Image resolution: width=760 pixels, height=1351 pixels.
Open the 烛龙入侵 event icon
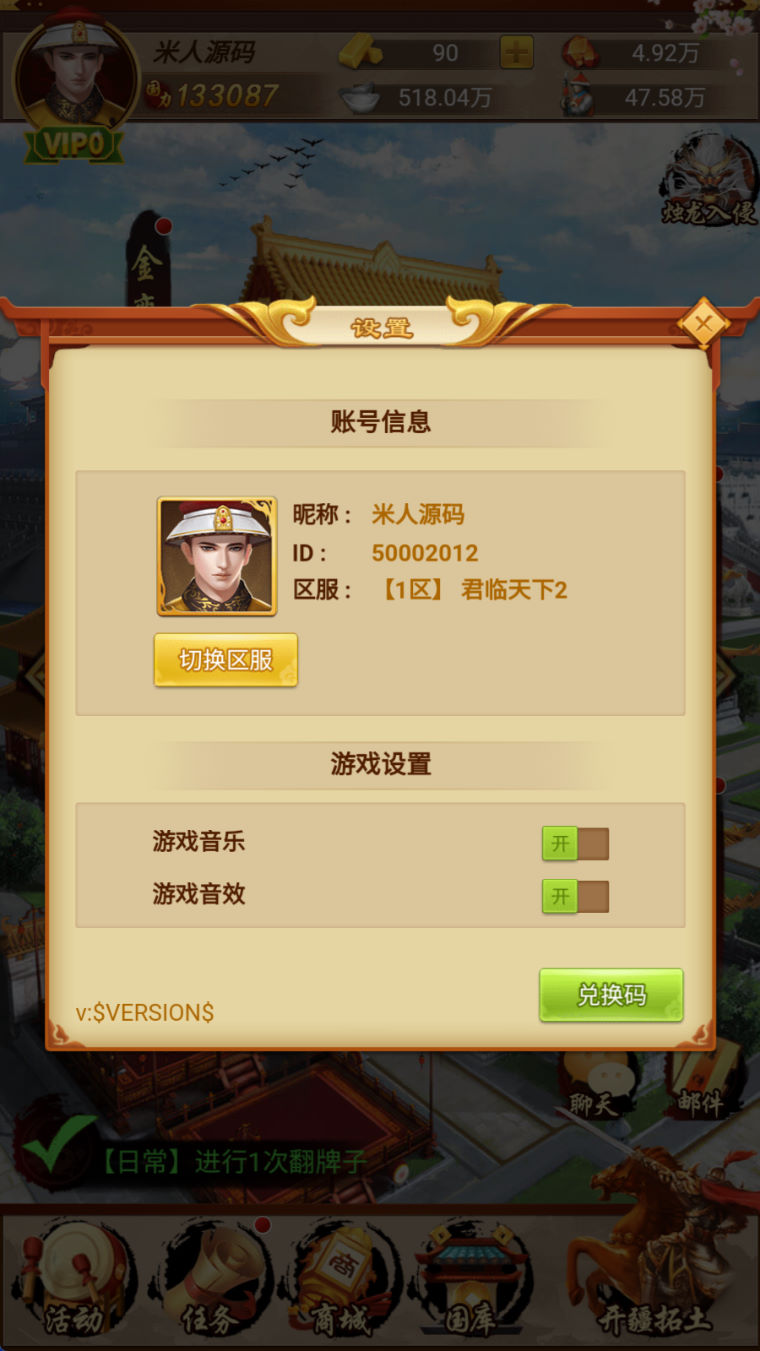tap(709, 180)
